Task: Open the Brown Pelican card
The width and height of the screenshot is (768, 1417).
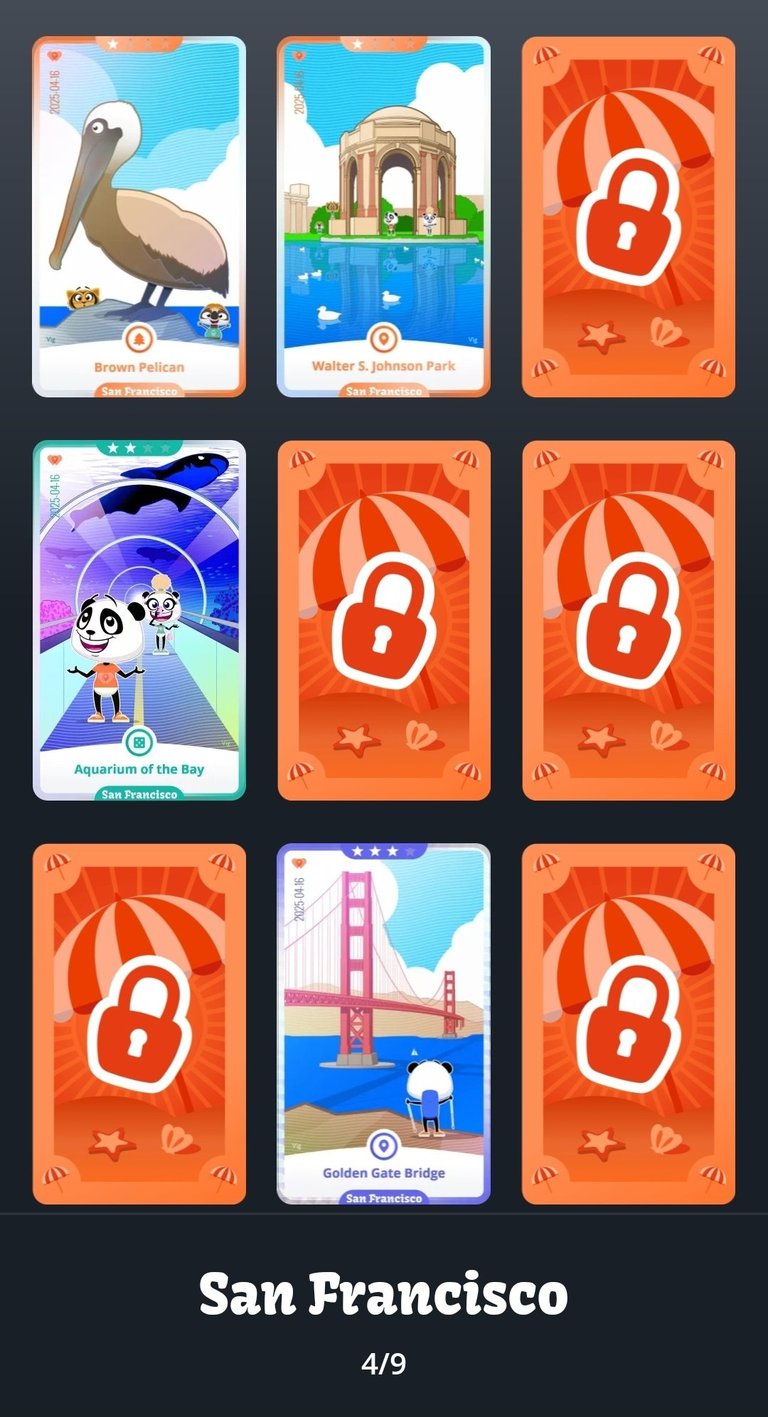Action: click(139, 217)
